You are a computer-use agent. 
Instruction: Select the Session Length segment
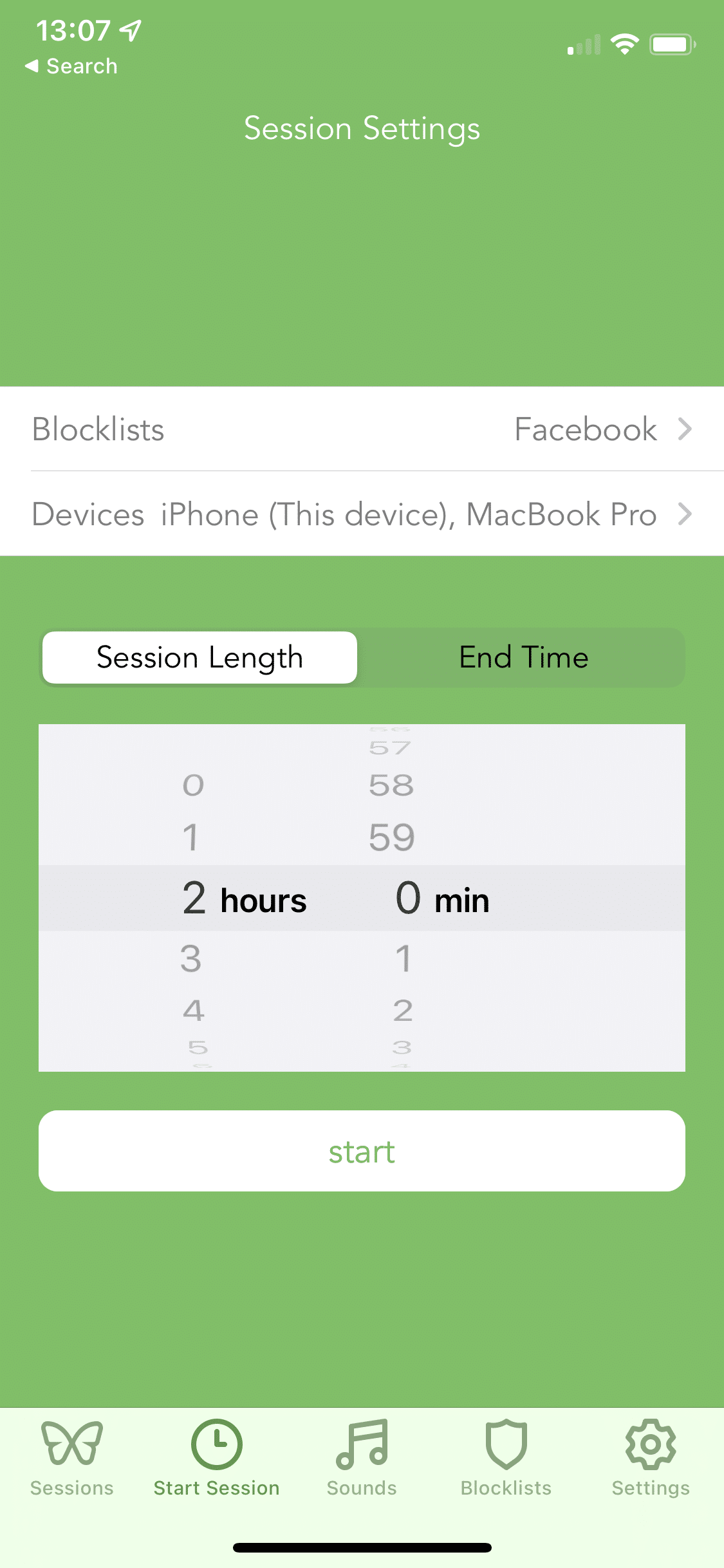pos(200,657)
